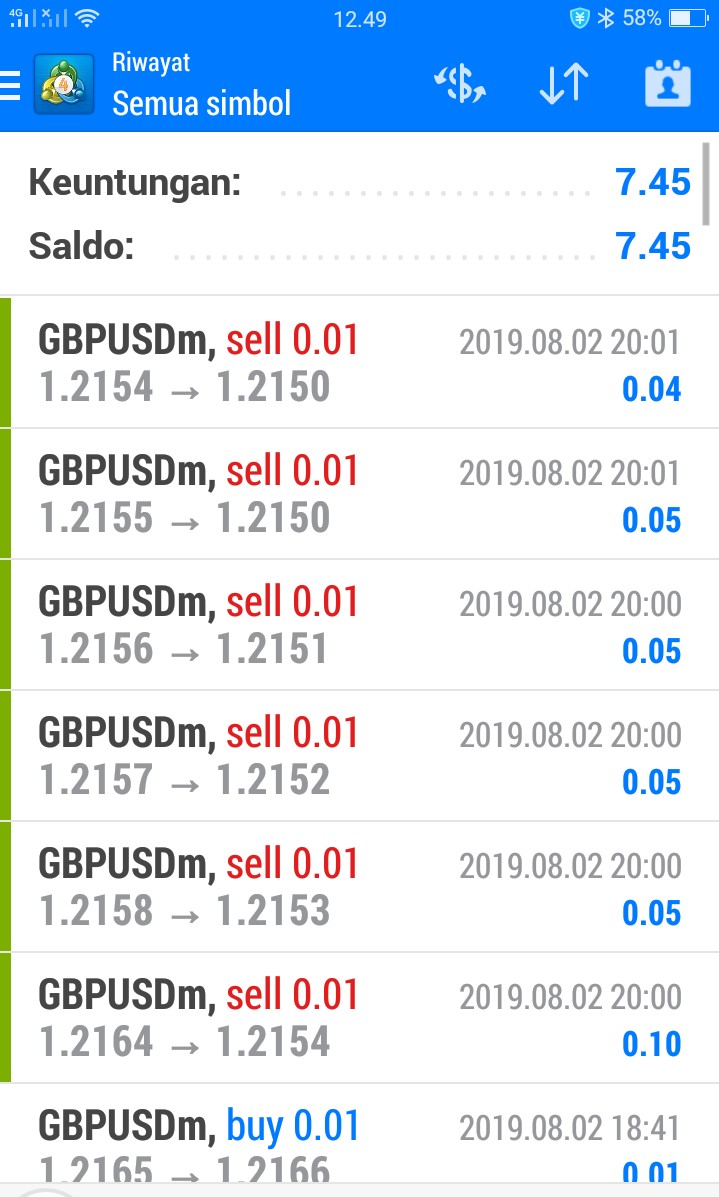Open the currency symbol filter
Viewport: 719px width, 1197px height.
(459, 85)
